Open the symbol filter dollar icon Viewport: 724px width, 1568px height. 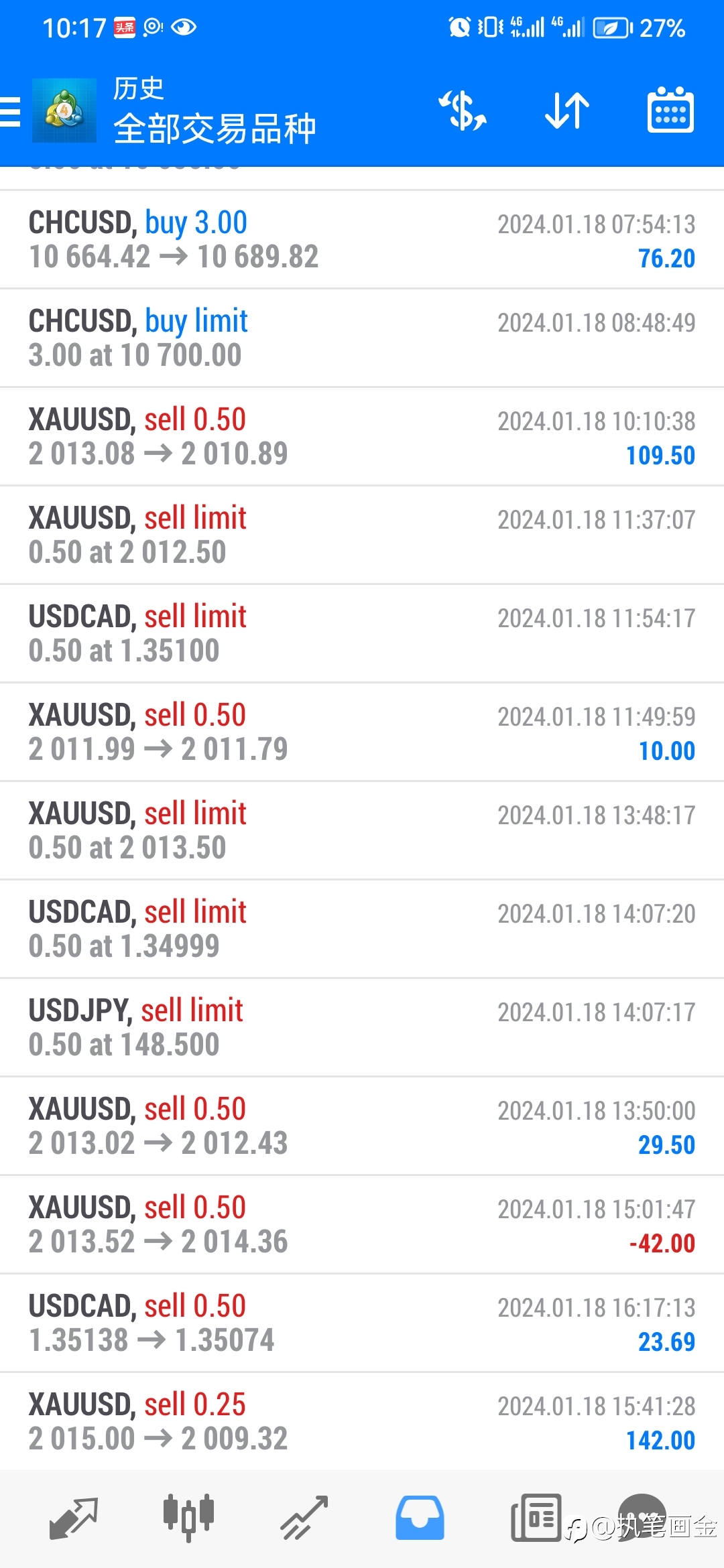(x=463, y=111)
